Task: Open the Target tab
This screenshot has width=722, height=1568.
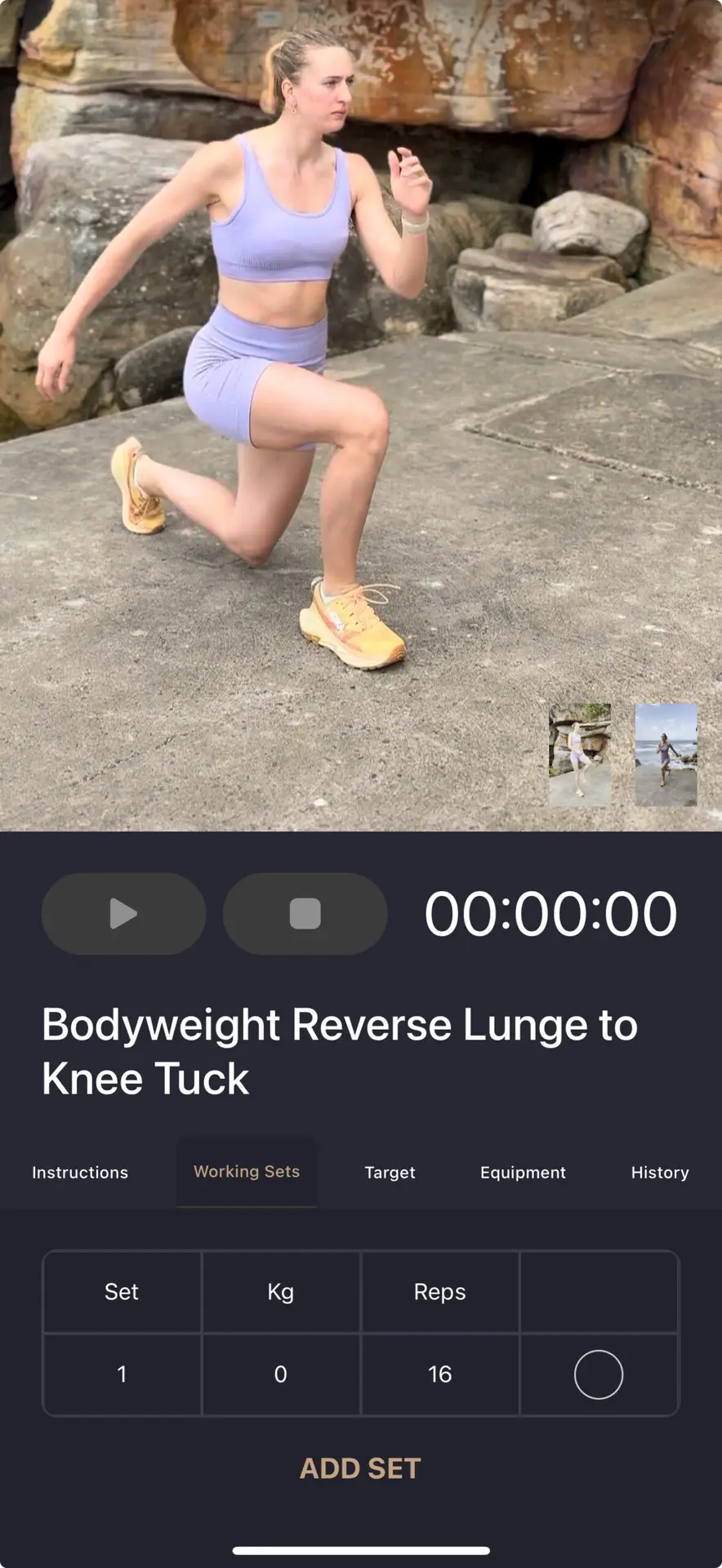Action: point(390,1172)
